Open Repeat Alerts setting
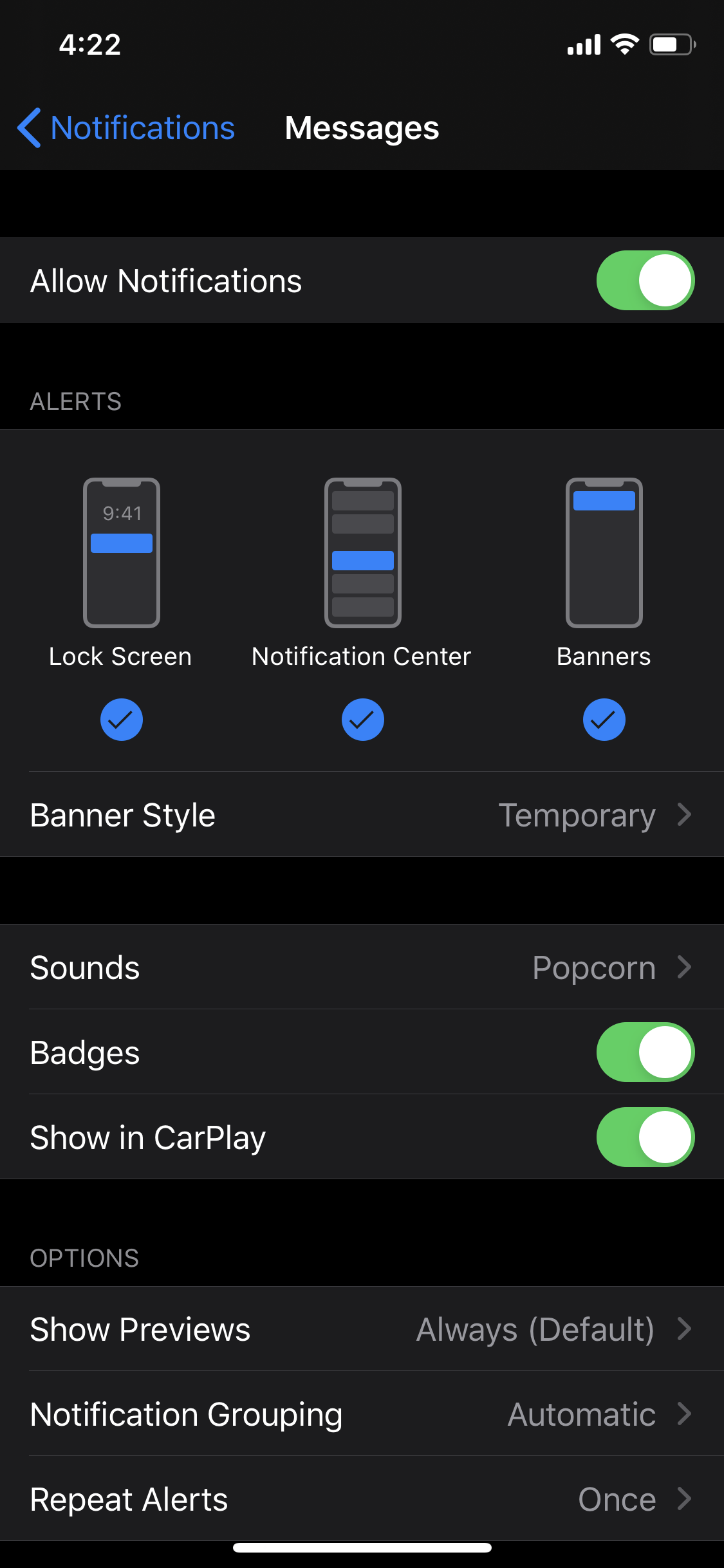This screenshot has height=1568, width=724. point(362,1499)
